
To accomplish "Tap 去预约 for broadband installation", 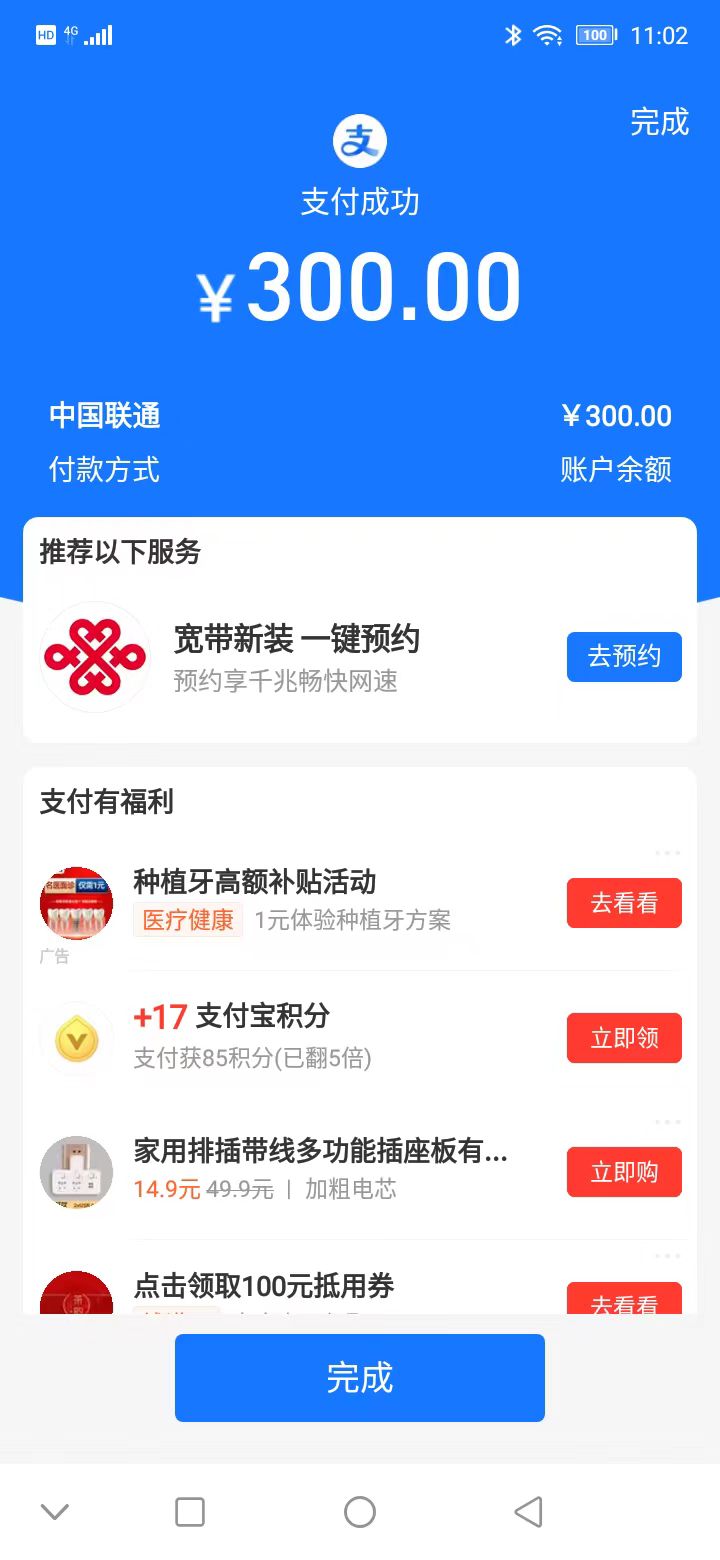I will pyautogui.click(x=624, y=657).
